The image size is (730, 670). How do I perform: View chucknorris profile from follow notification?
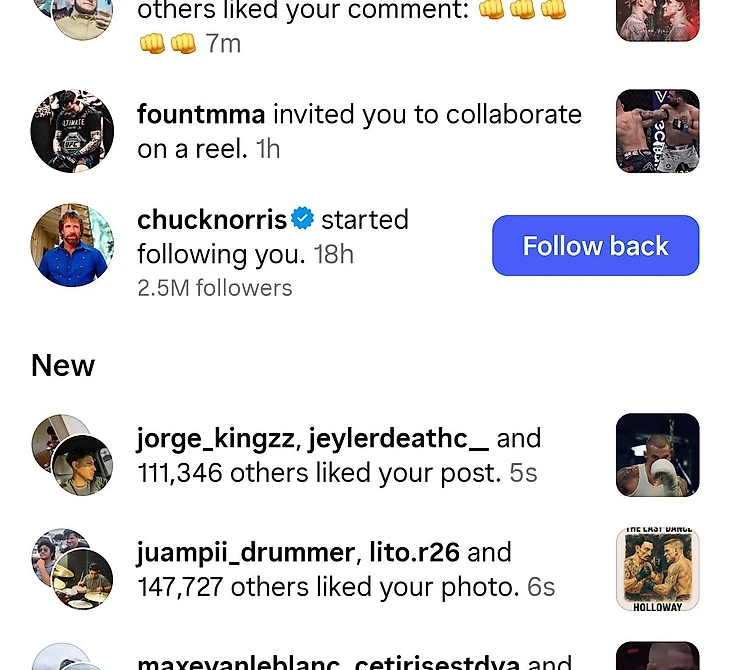(x=72, y=246)
